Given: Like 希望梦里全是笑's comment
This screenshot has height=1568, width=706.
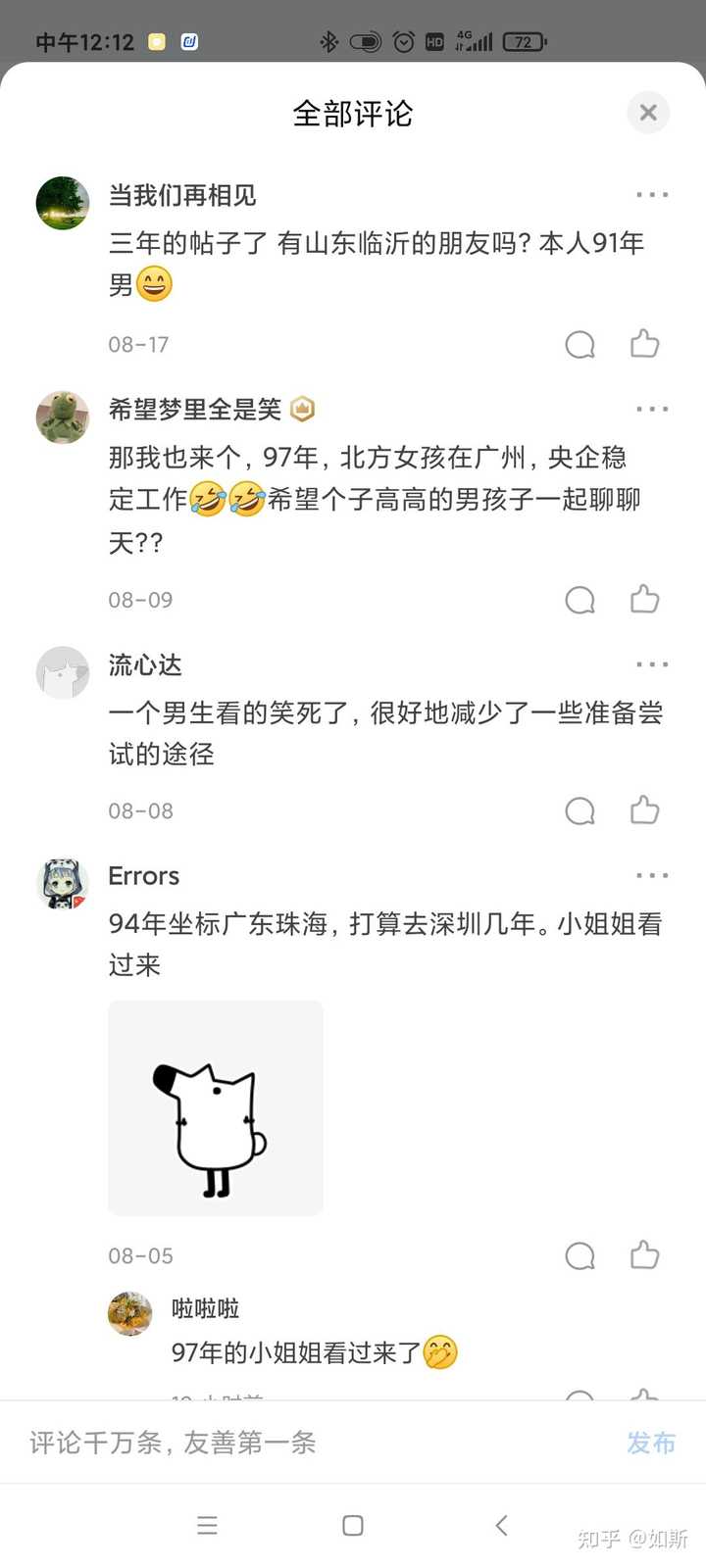Looking at the screenshot, I should click(x=644, y=598).
